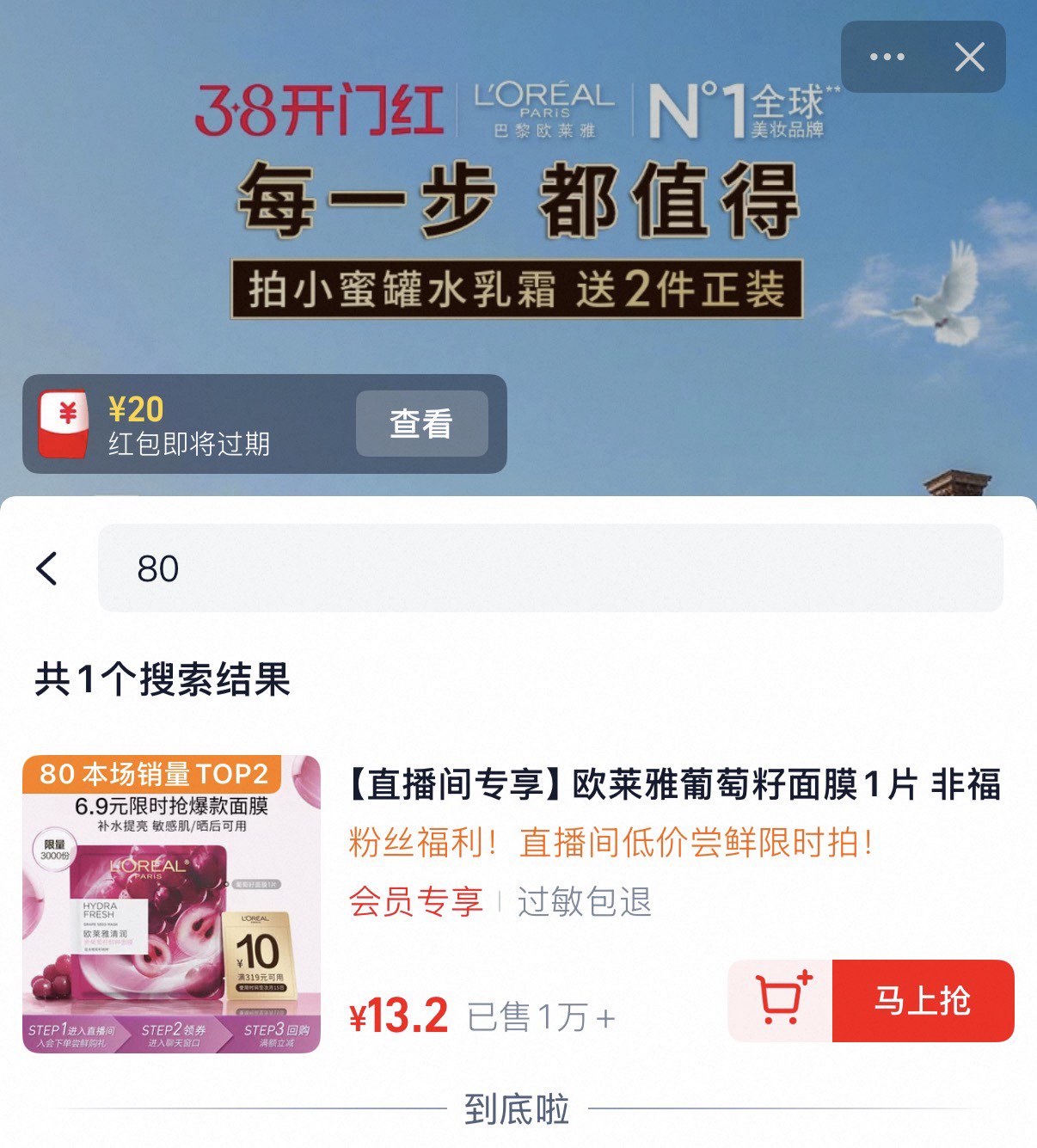Tap 马上抢 to buy the mask now

pos(923,1001)
